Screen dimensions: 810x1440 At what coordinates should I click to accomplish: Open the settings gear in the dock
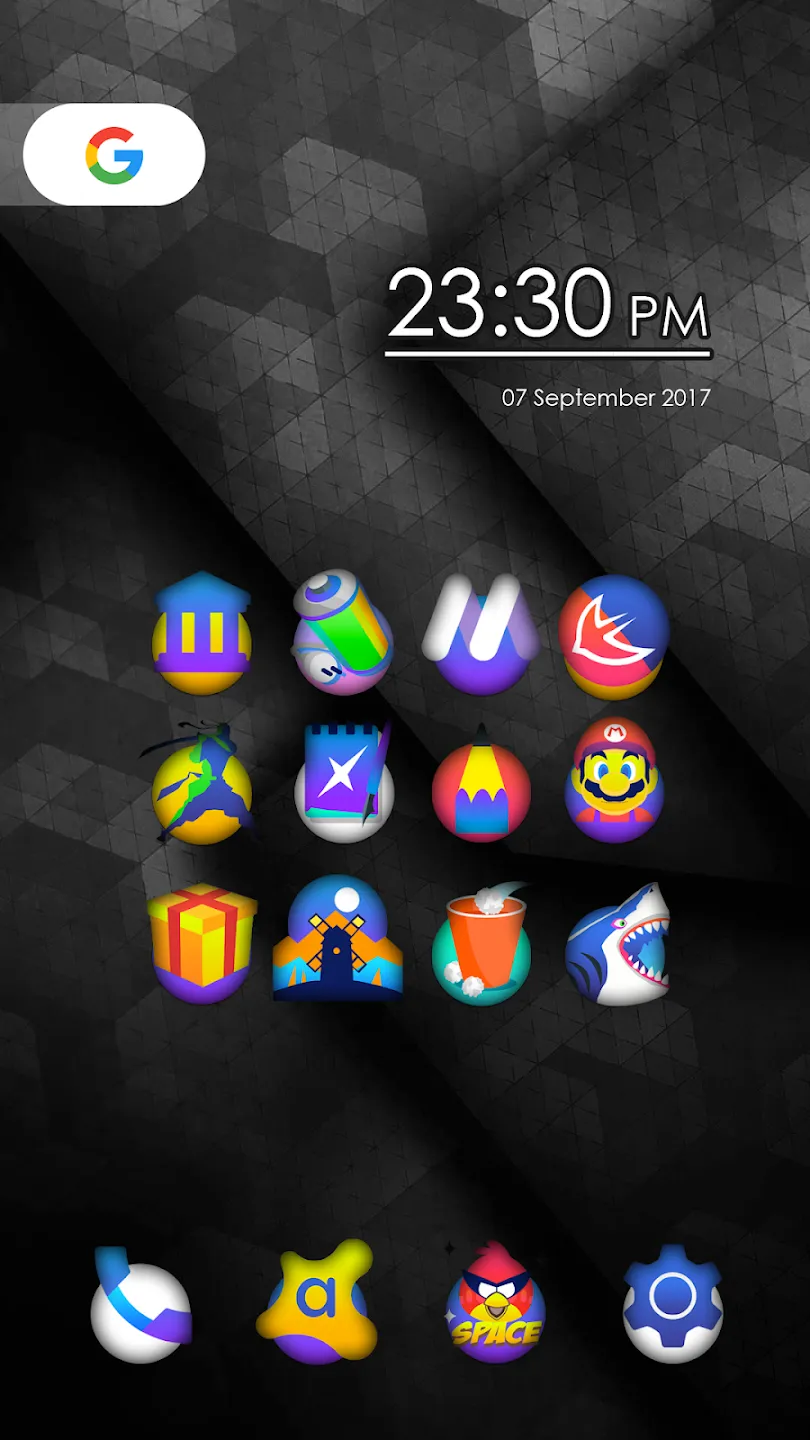(672, 1304)
